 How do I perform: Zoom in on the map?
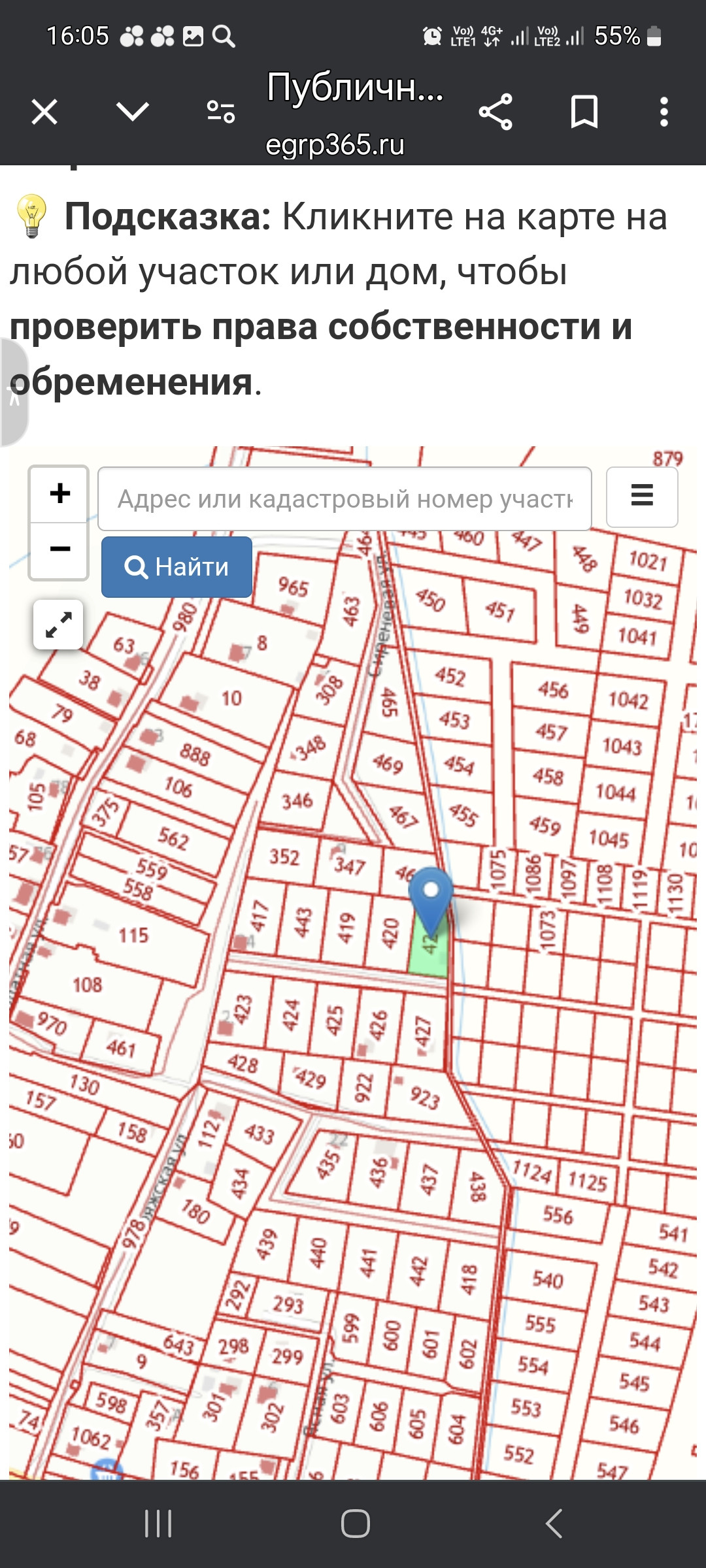59,494
